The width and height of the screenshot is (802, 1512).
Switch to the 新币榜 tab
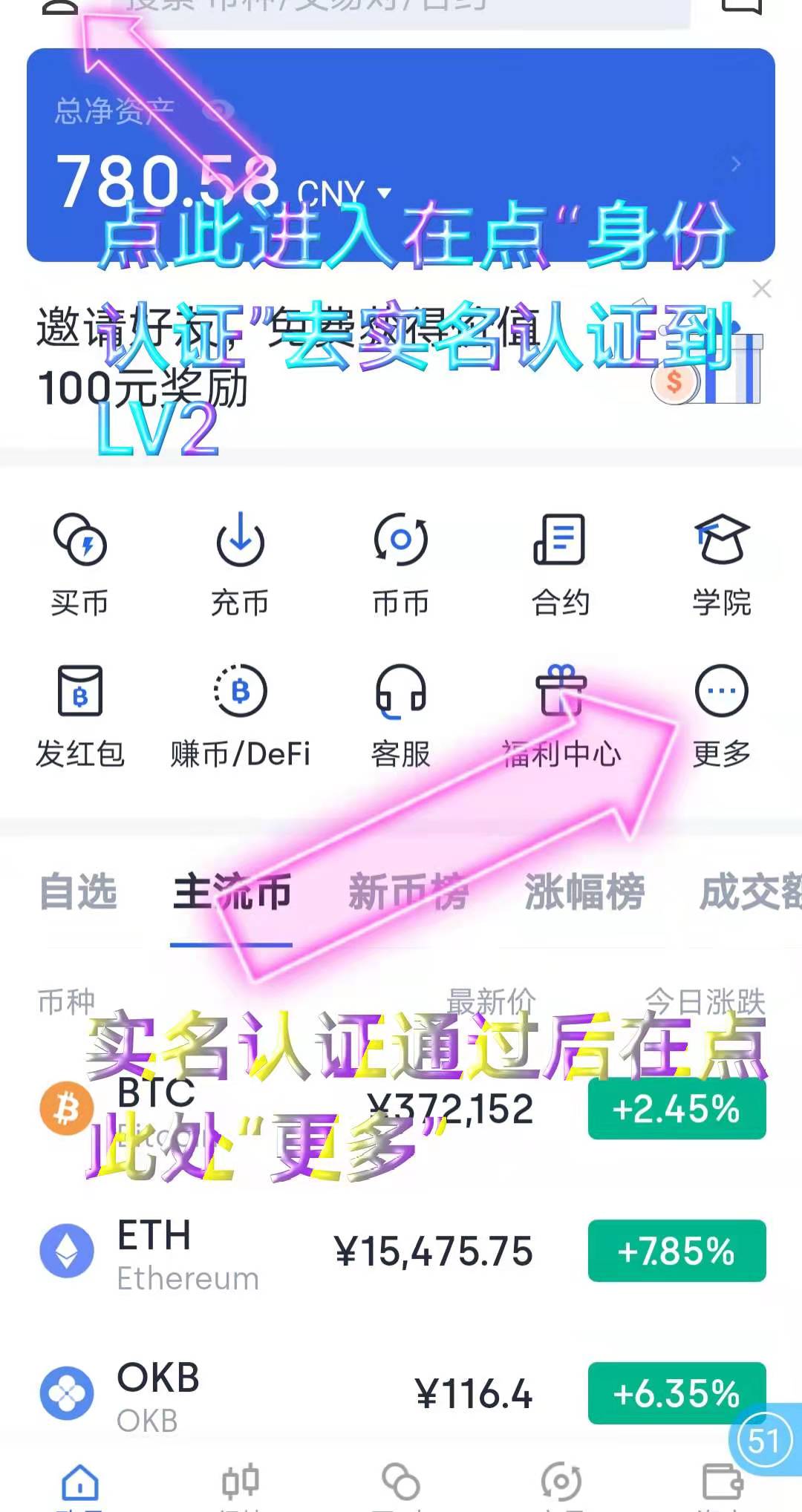tap(408, 892)
